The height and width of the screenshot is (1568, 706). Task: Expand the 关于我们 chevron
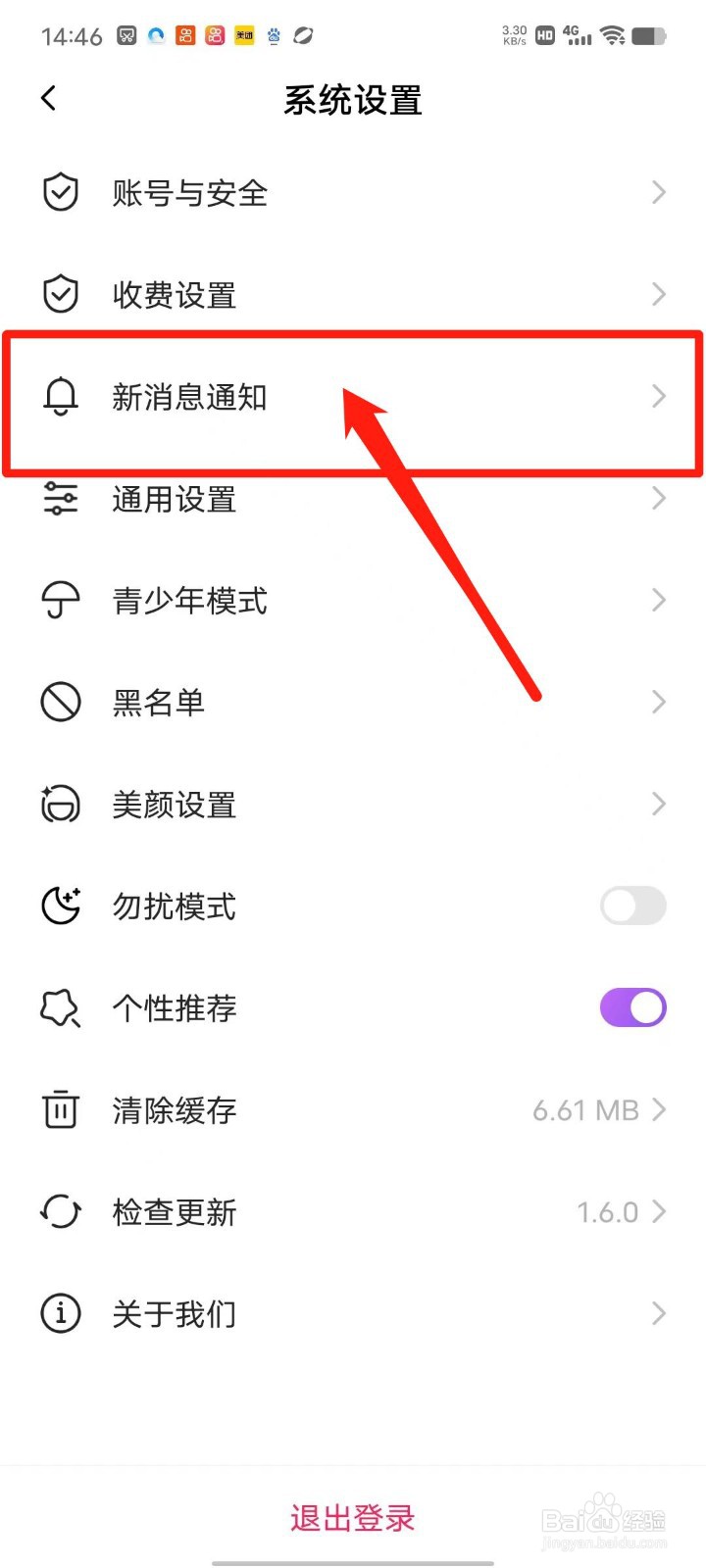(659, 1313)
